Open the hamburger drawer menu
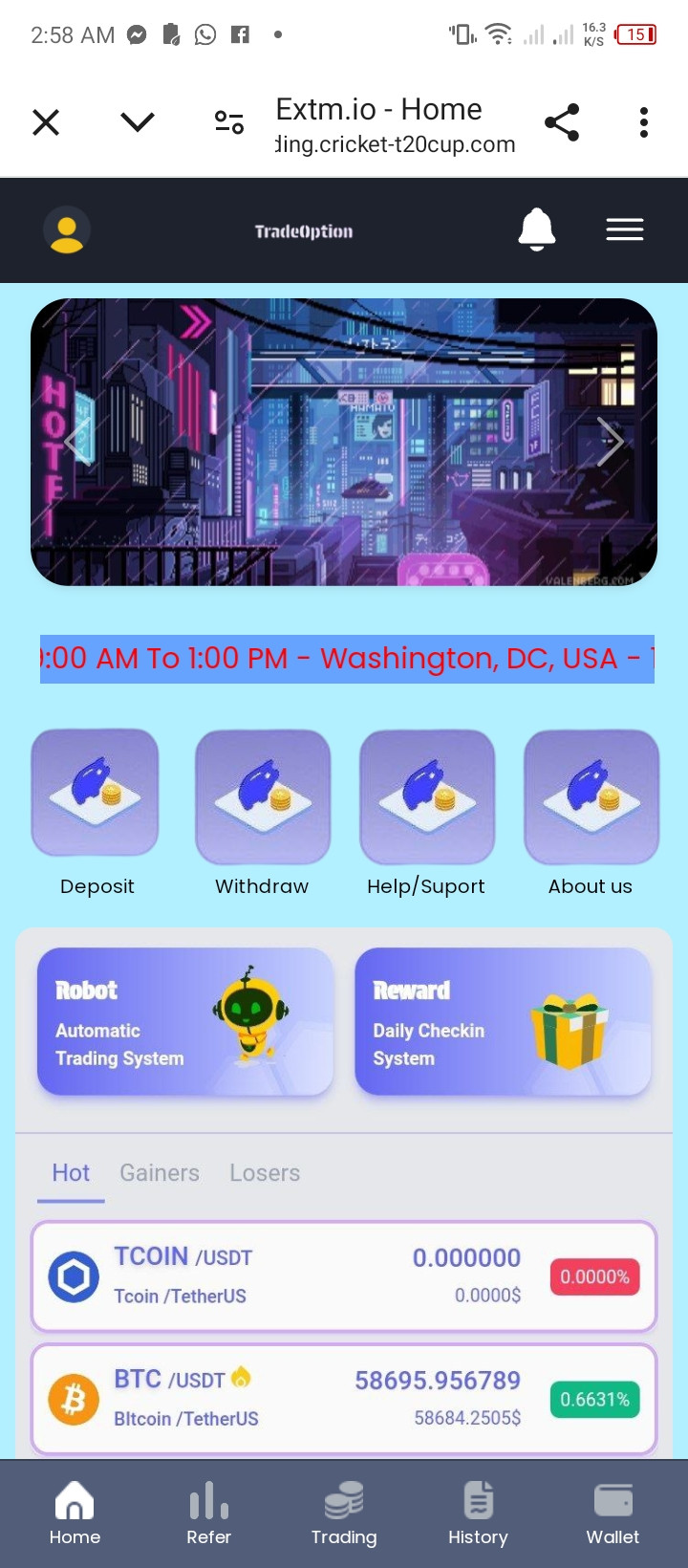Screen dimensions: 688x1568 point(625,229)
